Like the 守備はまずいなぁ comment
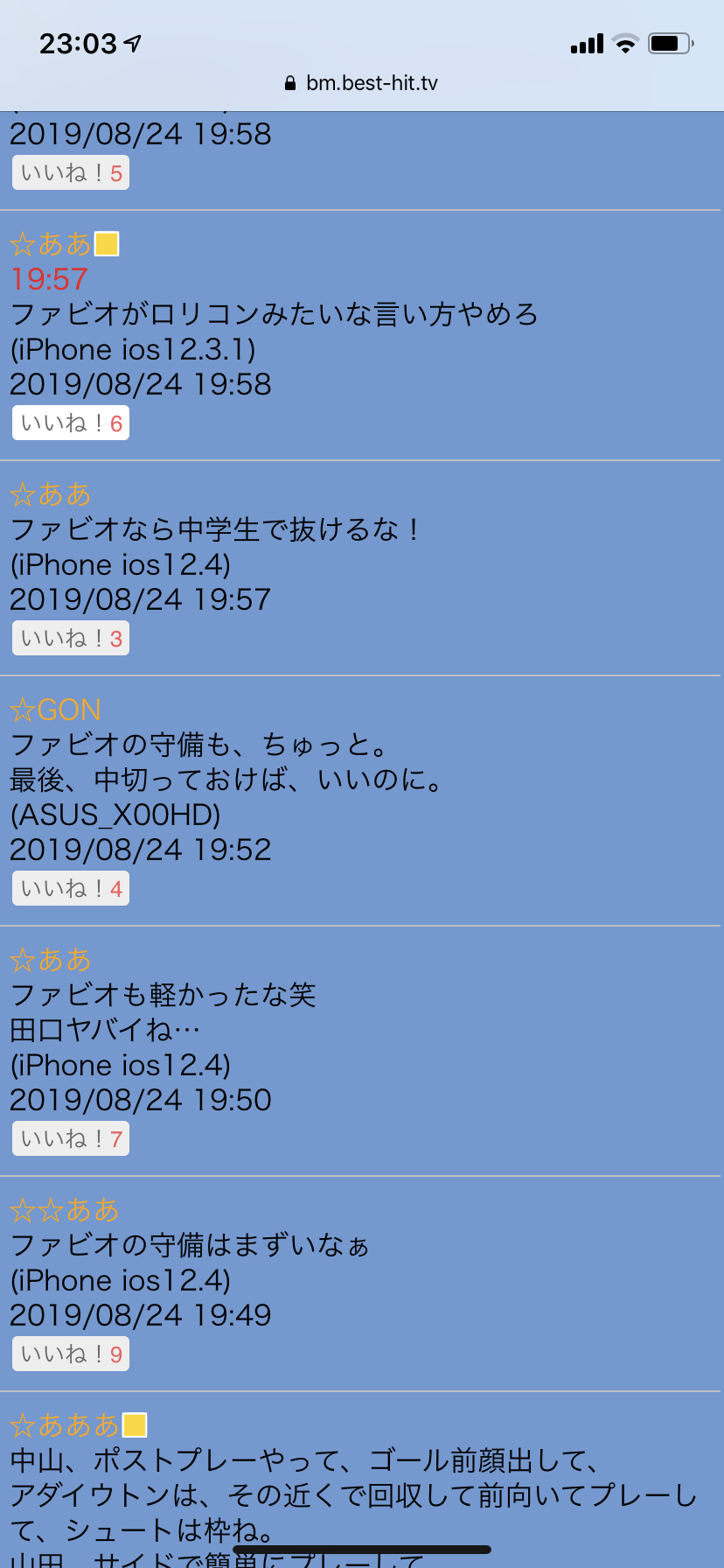724x1568 pixels. coord(71,1354)
